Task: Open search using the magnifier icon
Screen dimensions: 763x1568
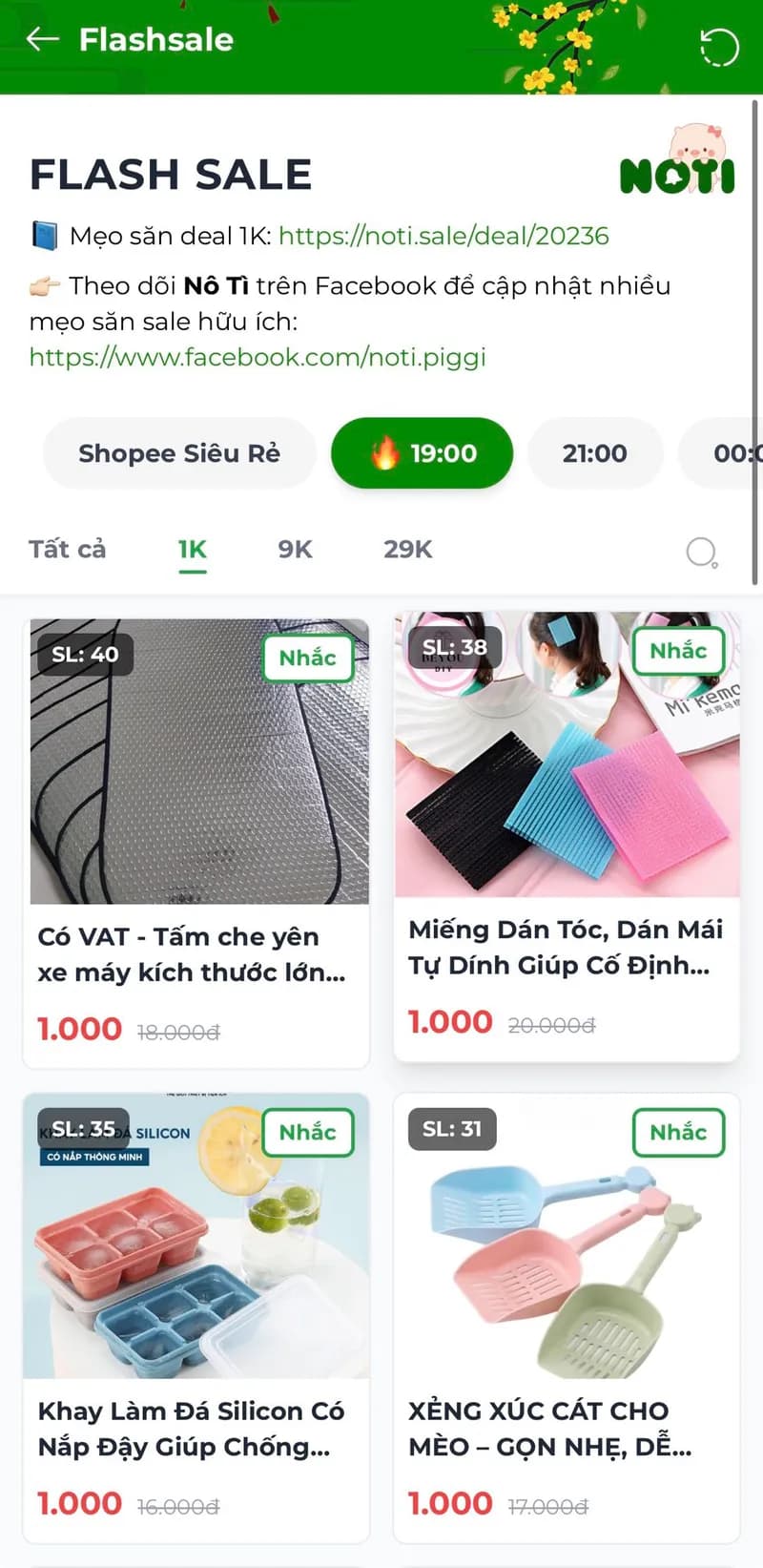Action: [703, 552]
